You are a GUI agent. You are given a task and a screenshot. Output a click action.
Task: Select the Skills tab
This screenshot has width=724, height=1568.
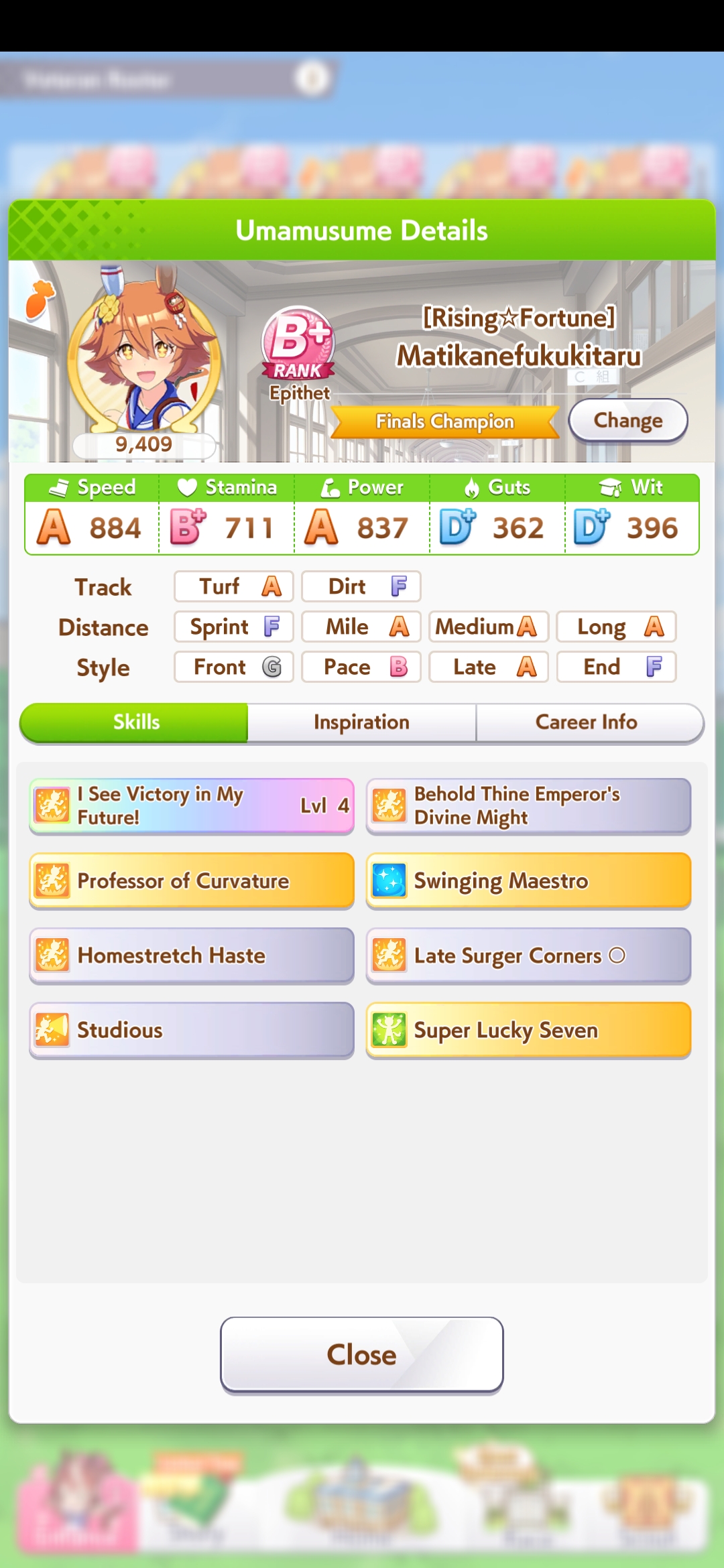click(136, 722)
